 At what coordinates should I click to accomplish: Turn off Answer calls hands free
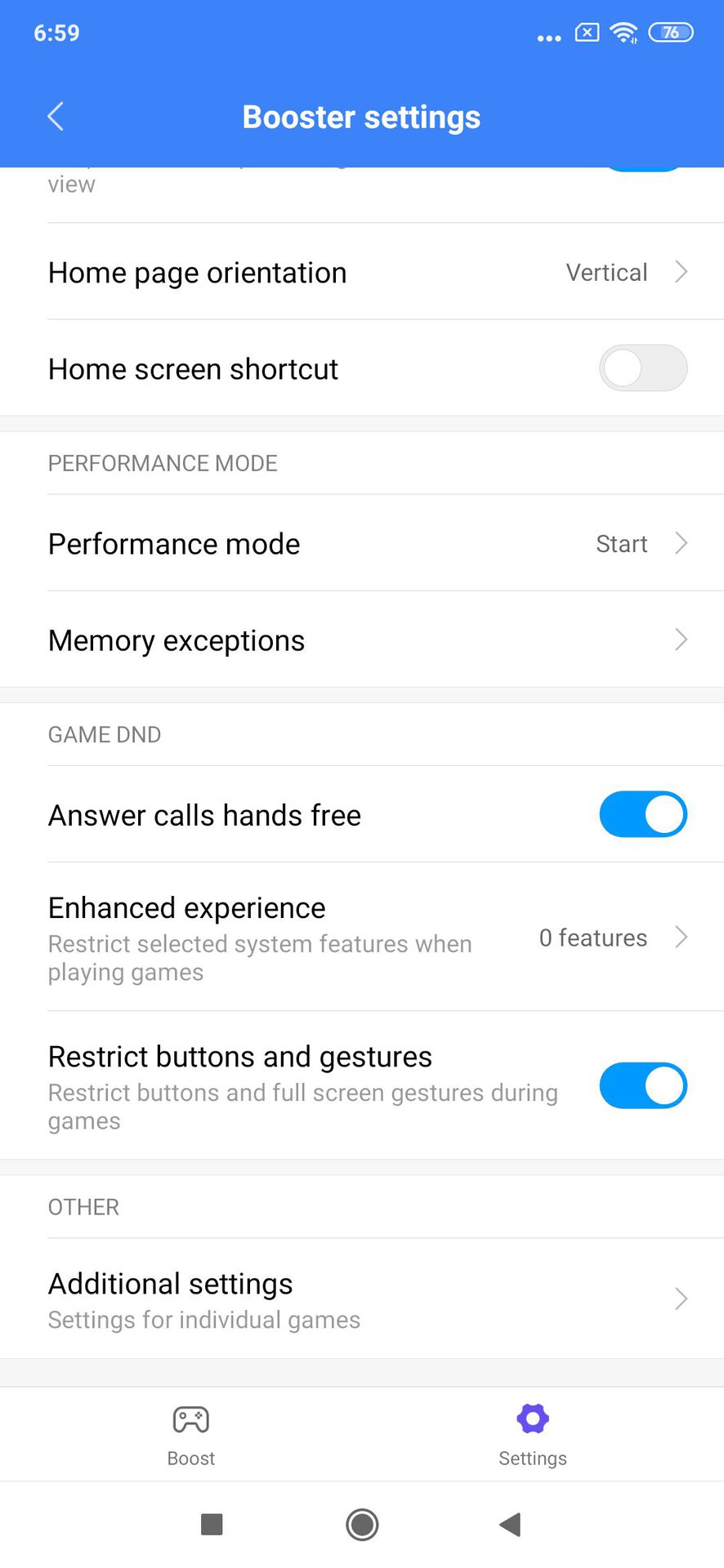[x=643, y=814]
